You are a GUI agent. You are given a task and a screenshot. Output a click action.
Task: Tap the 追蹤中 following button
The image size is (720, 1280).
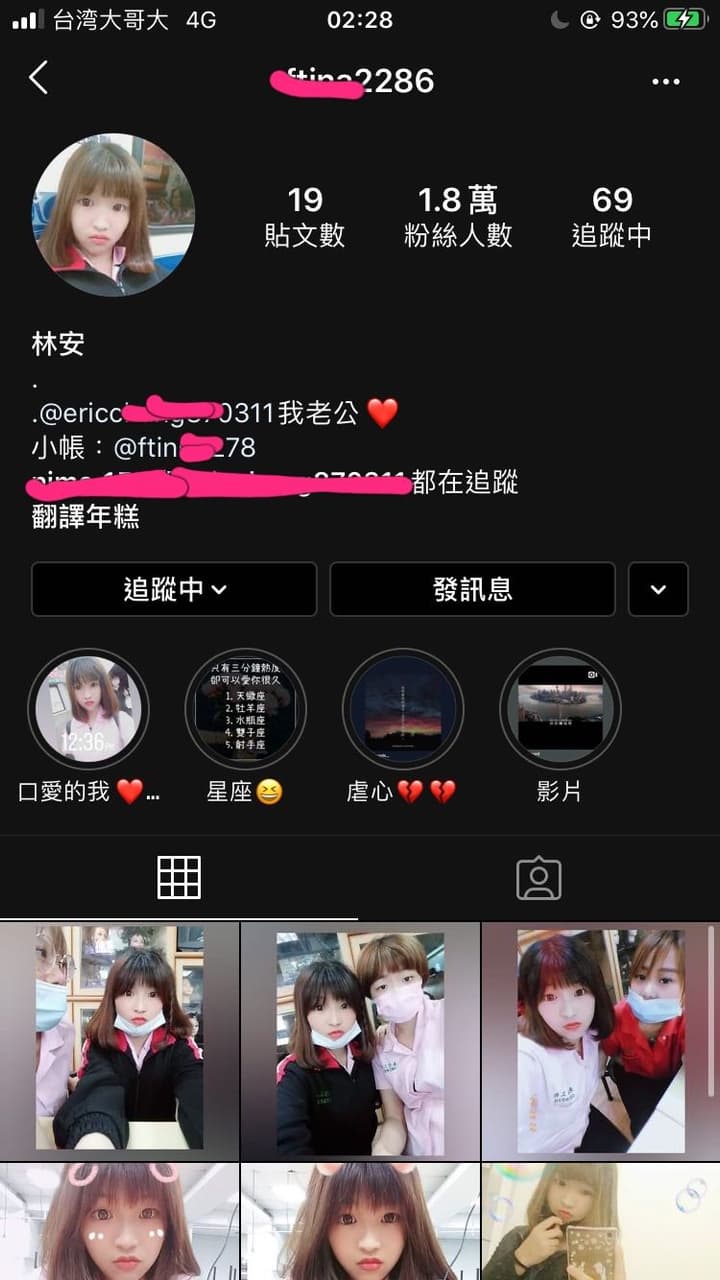pos(174,589)
